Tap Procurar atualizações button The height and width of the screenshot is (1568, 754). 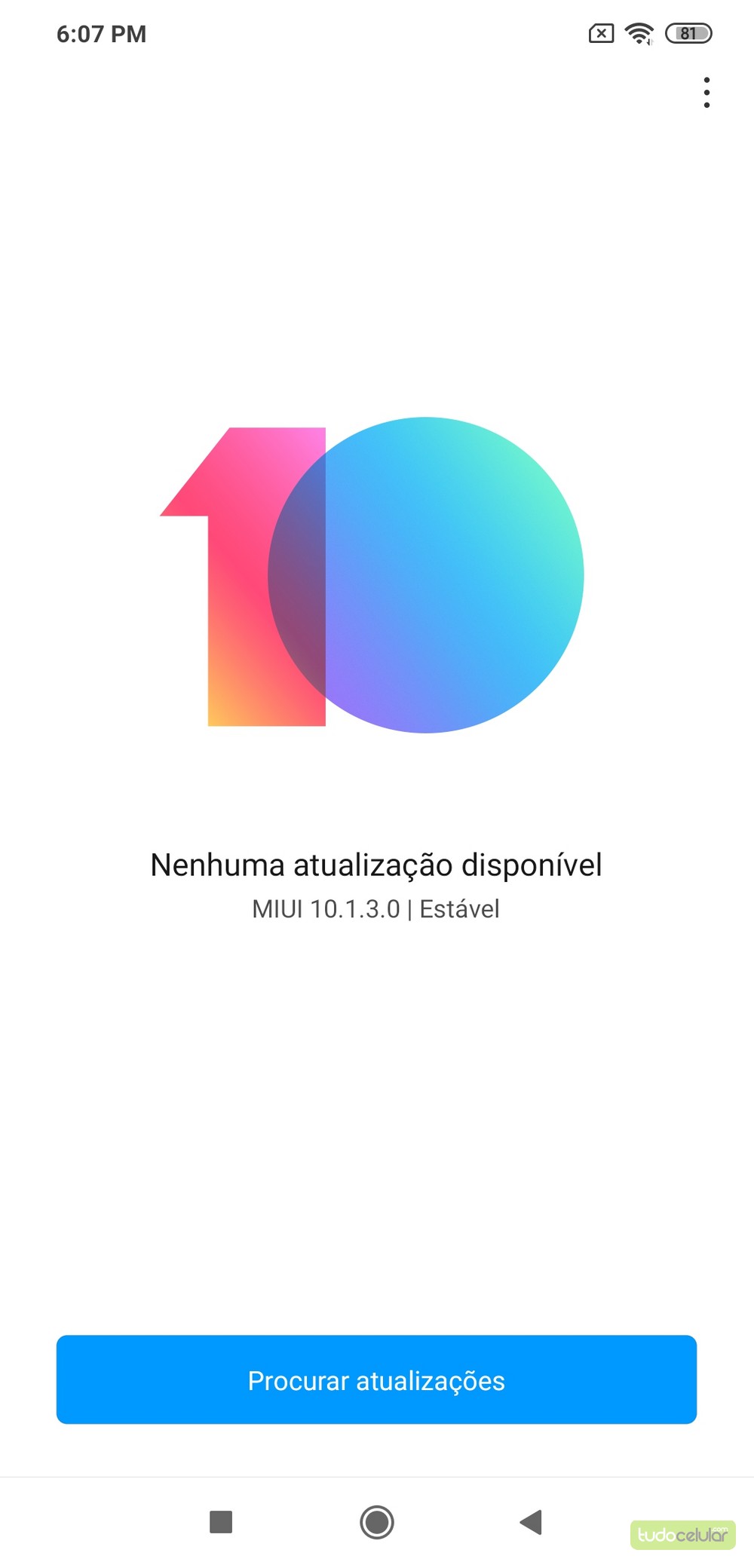click(x=376, y=1380)
